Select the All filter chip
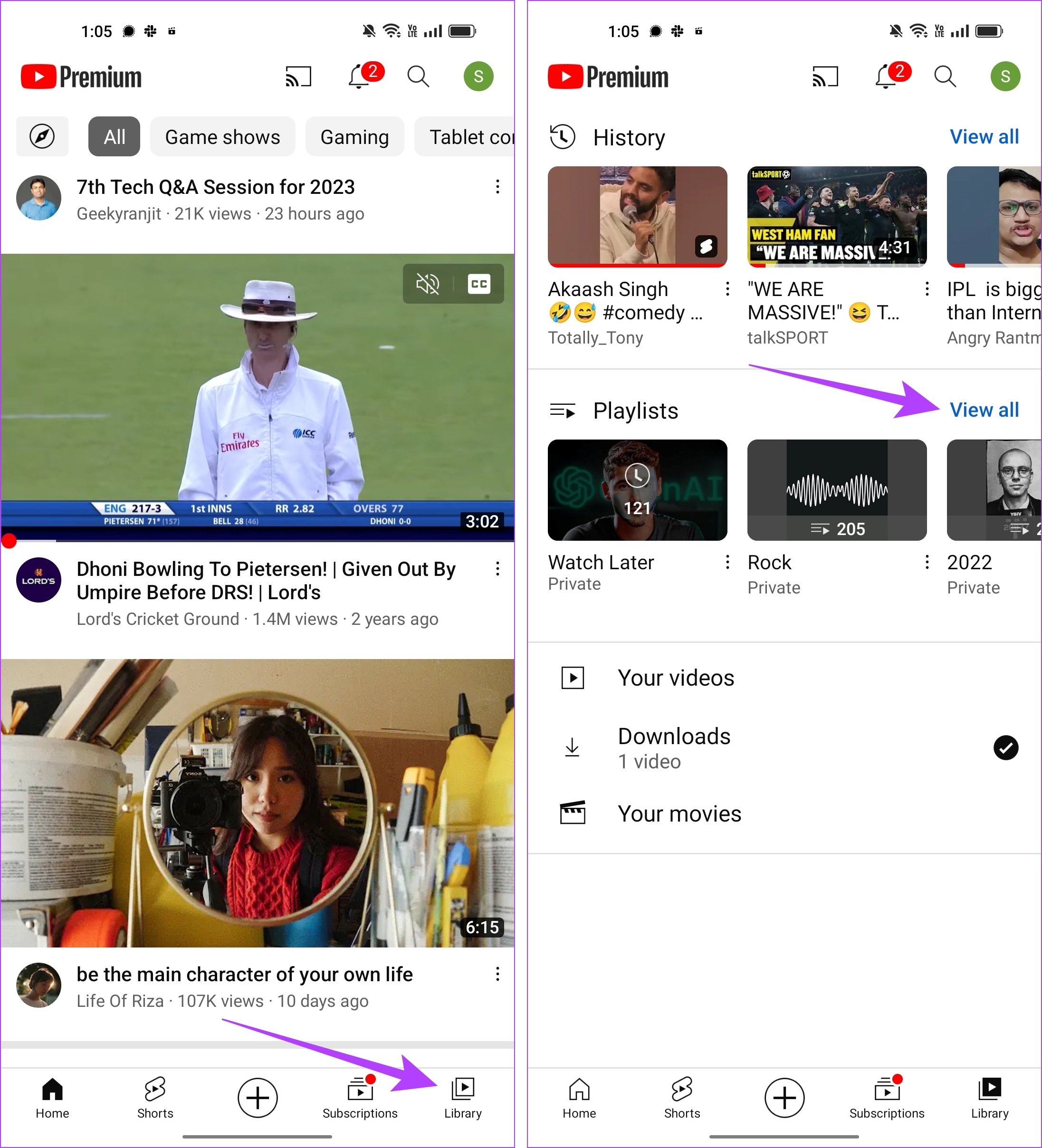 114,137
